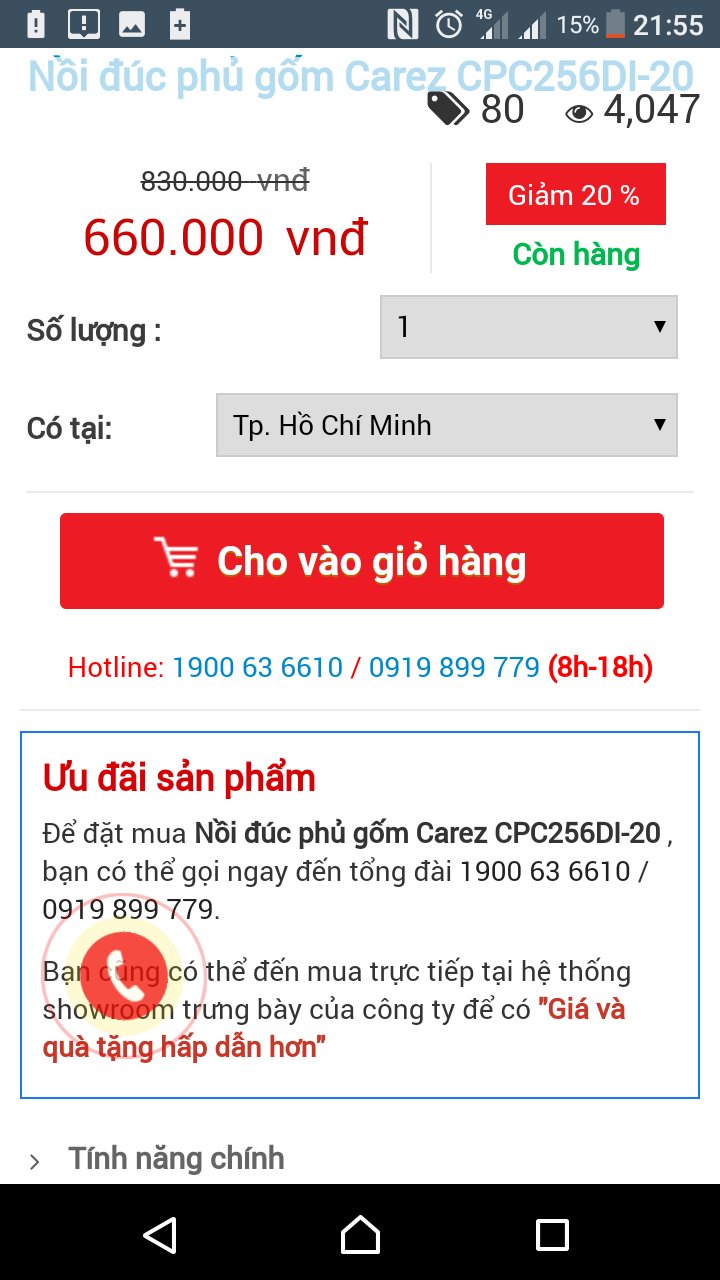
Task: Call hotline 1900 63 6610
Action: pyautogui.click(x=257, y=667)
